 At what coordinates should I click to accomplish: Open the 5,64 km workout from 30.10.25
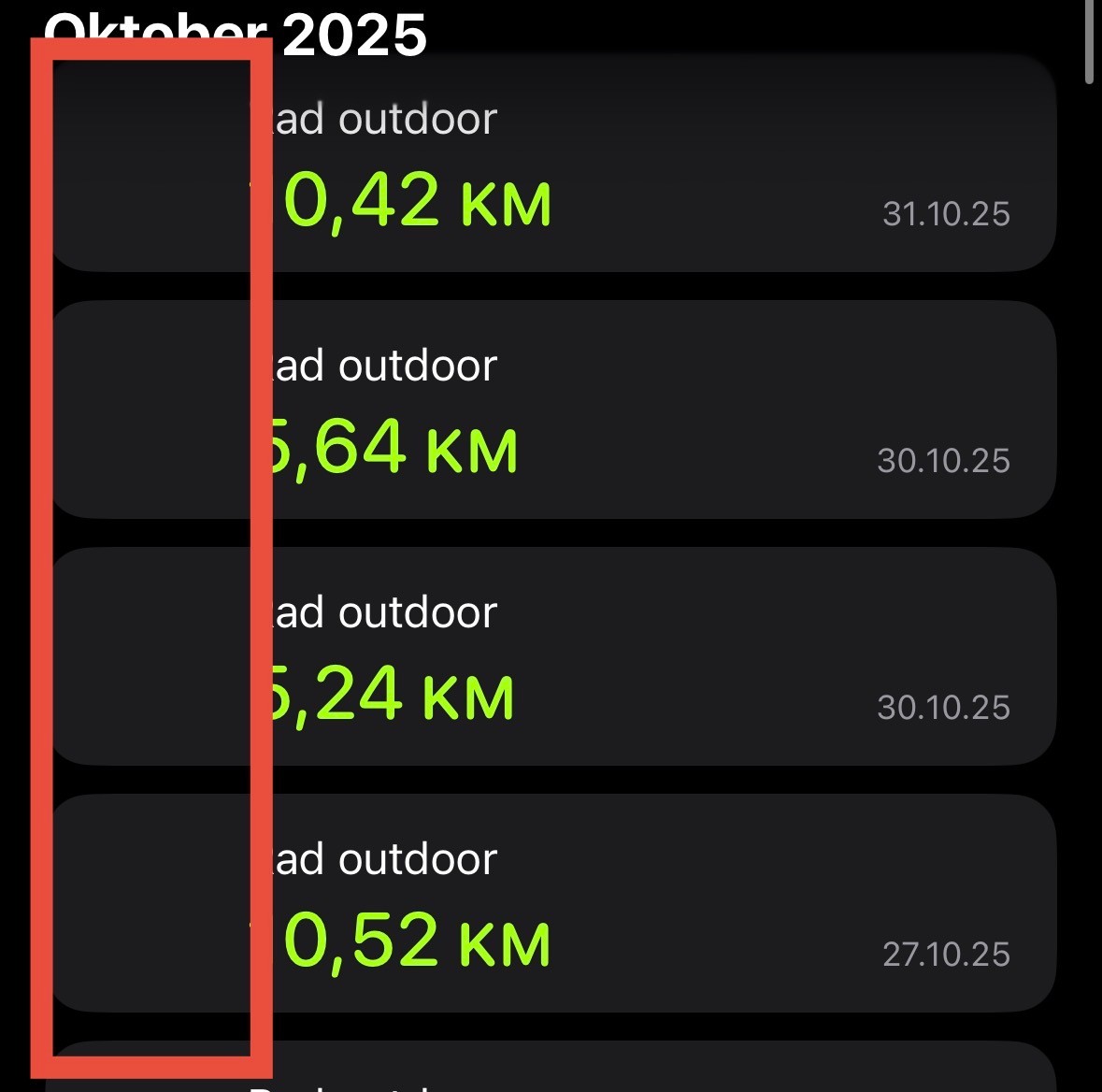click(654, 409)
